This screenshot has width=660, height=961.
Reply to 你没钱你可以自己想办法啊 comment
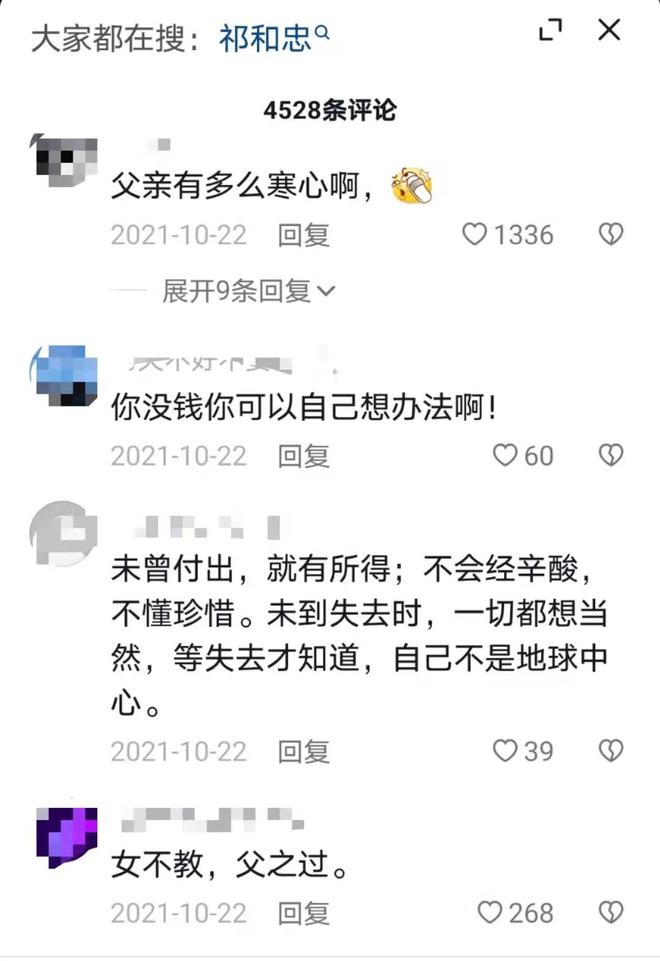[x=303, y=456]
